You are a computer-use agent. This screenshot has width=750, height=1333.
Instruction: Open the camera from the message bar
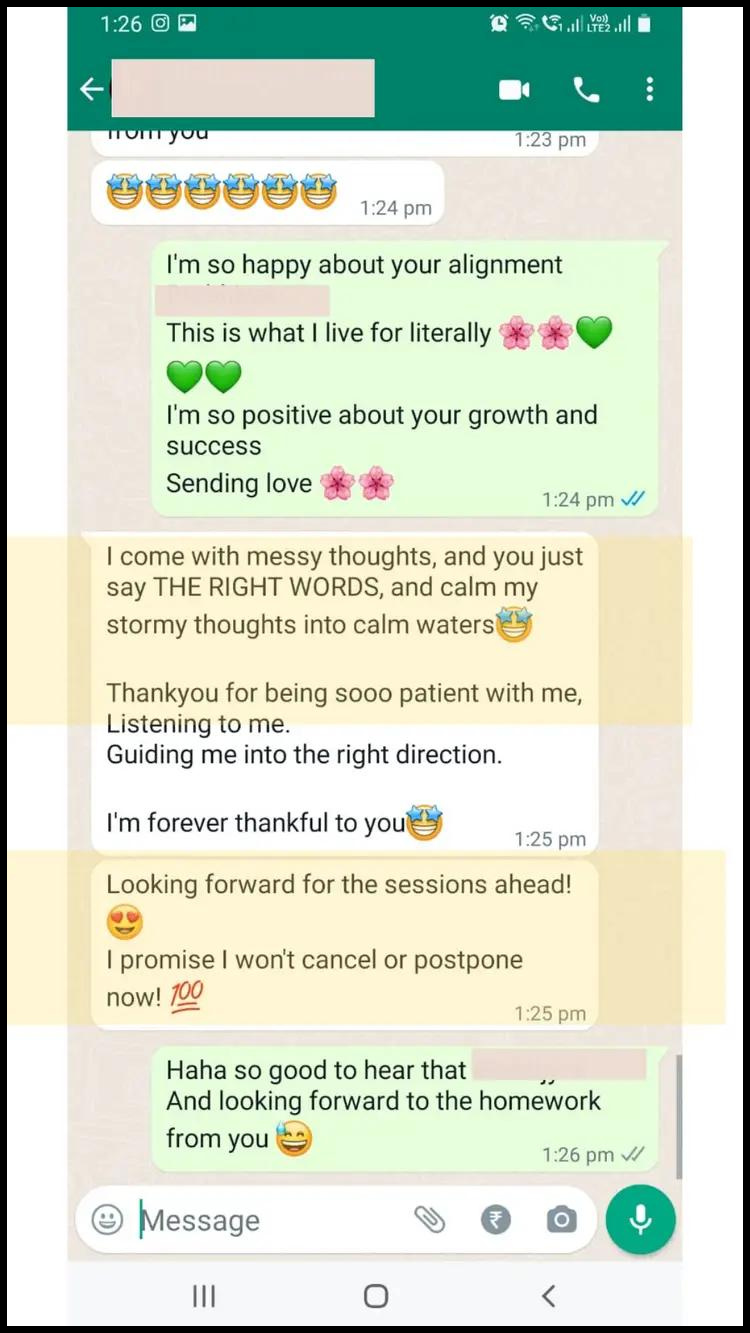(x=561, y=1219)
